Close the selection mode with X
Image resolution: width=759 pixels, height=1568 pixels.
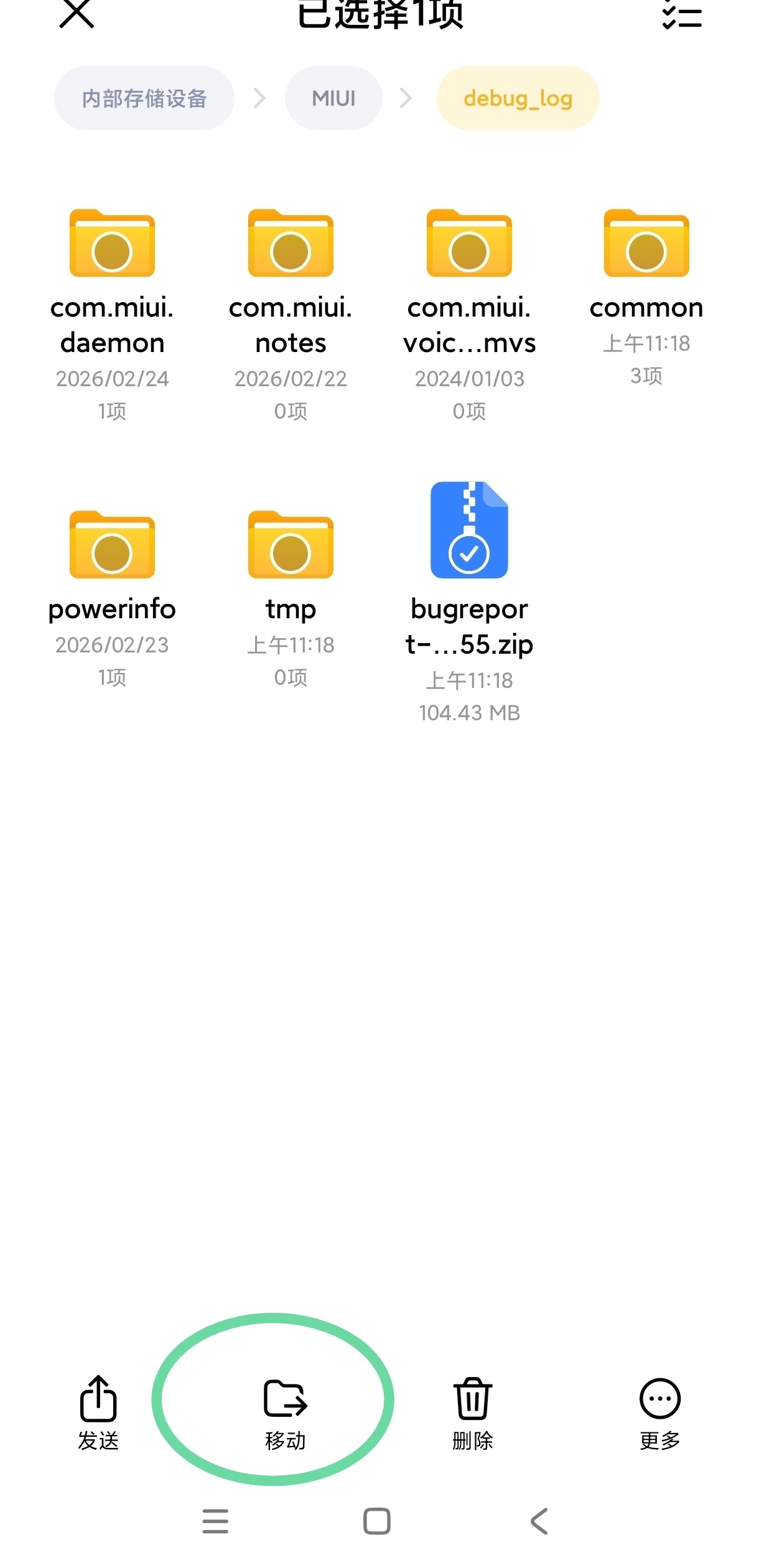[77, 14]
